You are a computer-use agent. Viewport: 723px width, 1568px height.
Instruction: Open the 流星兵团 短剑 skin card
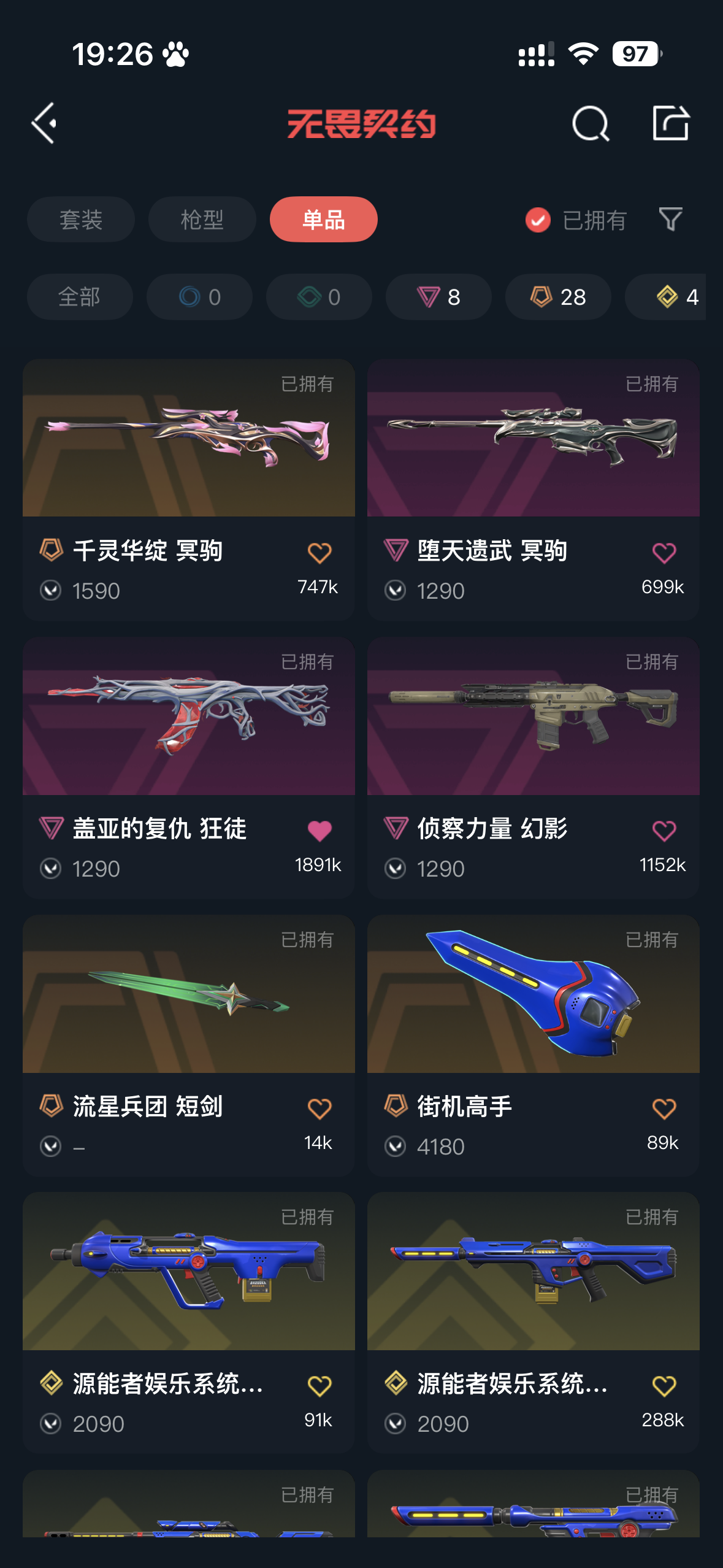[x=188, y=994]
